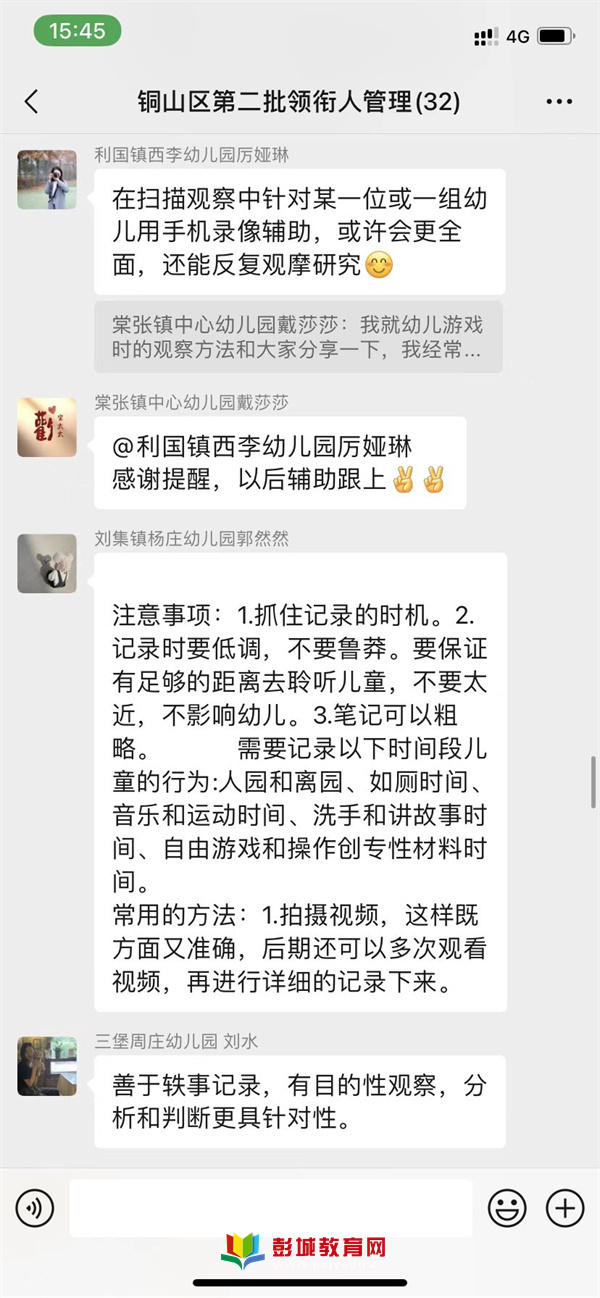Open 郭然然's profile avatar

pos(47,564)
